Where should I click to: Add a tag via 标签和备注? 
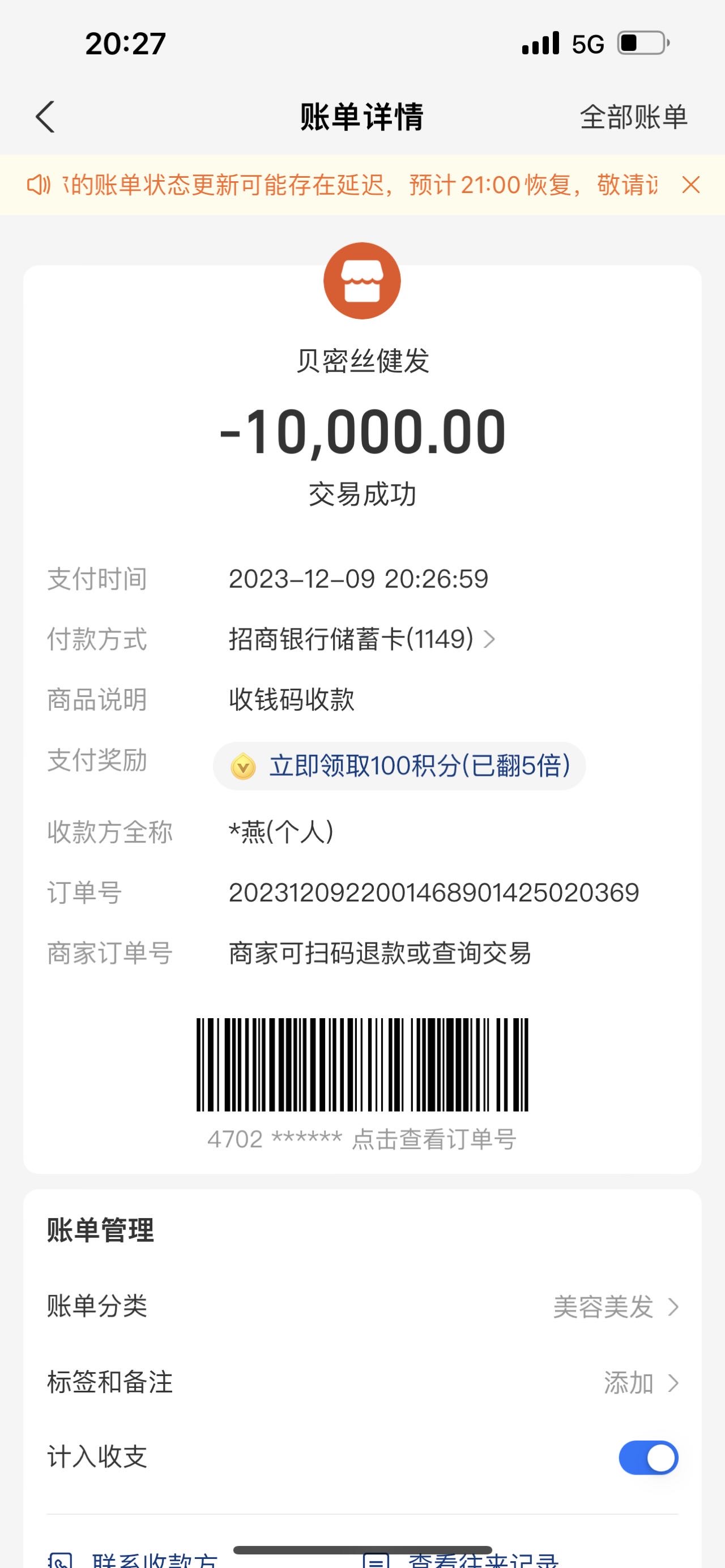362,1382
